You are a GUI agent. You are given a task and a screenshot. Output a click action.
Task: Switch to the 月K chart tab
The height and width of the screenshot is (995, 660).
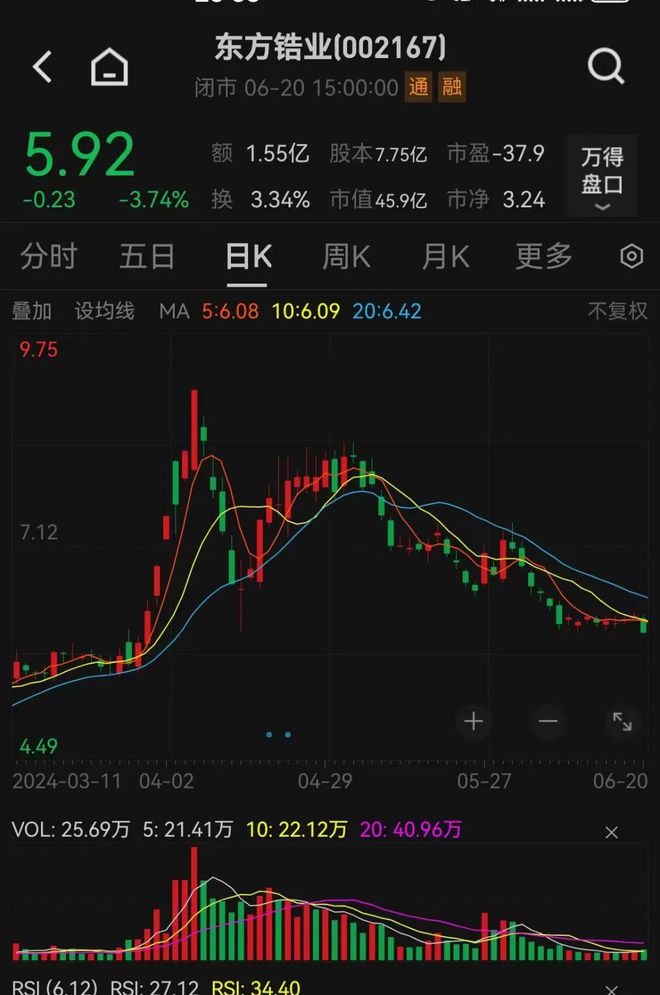tap(445, 257)
